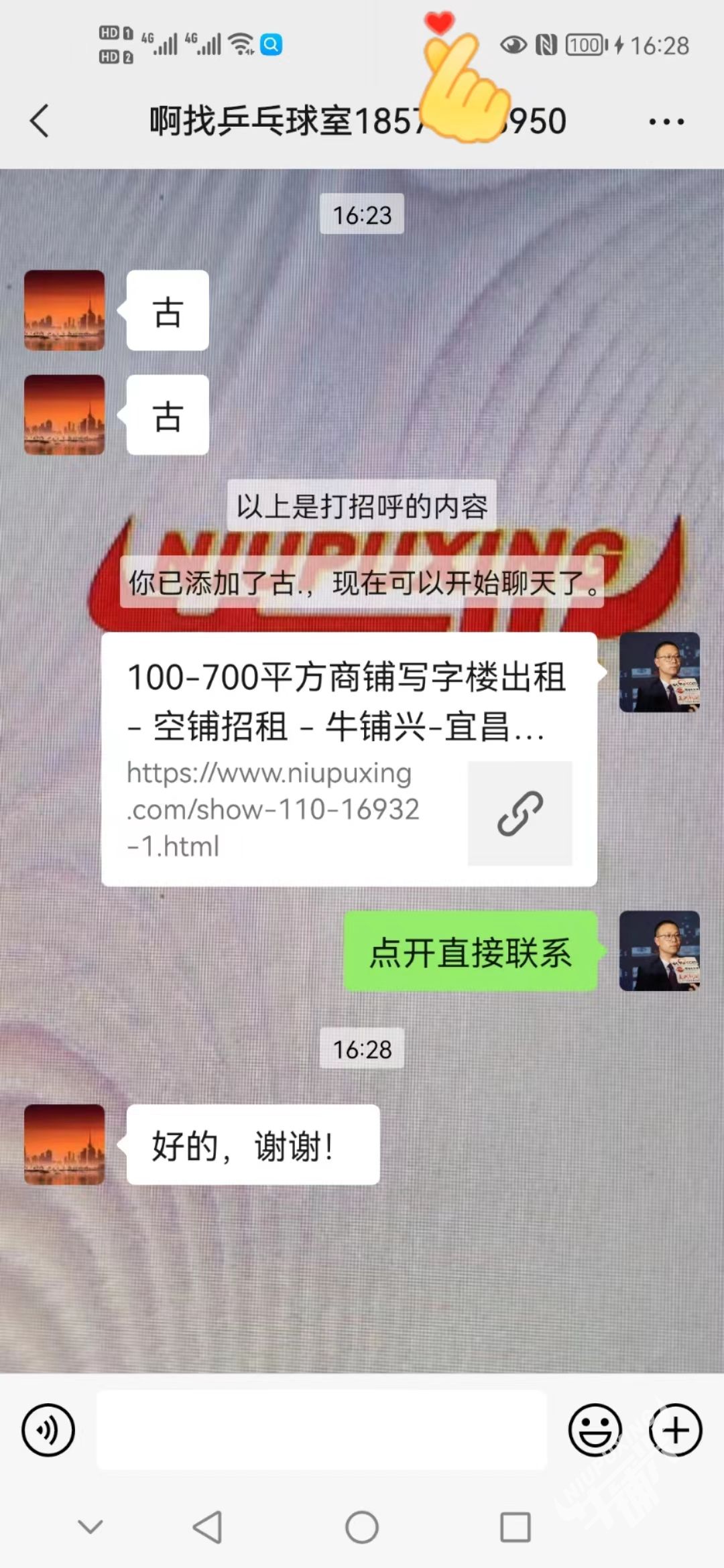Open the emoji picker

coord(595,1429)
